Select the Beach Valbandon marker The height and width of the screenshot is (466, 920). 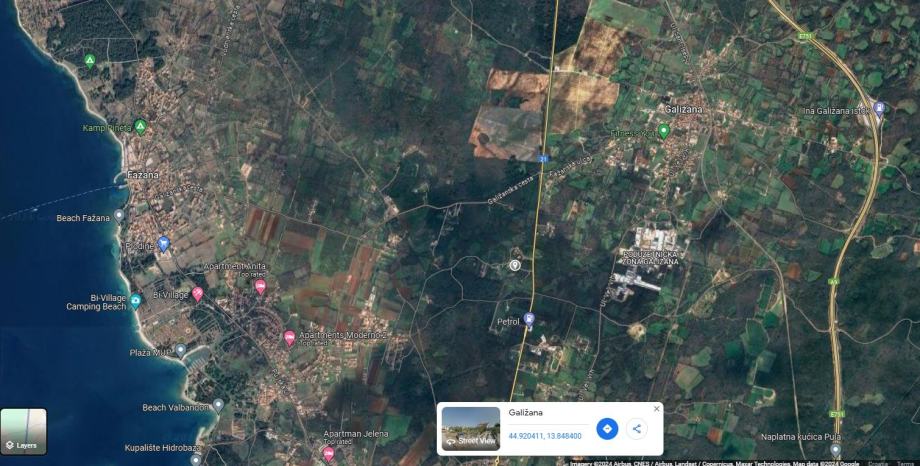click(218, 406)
